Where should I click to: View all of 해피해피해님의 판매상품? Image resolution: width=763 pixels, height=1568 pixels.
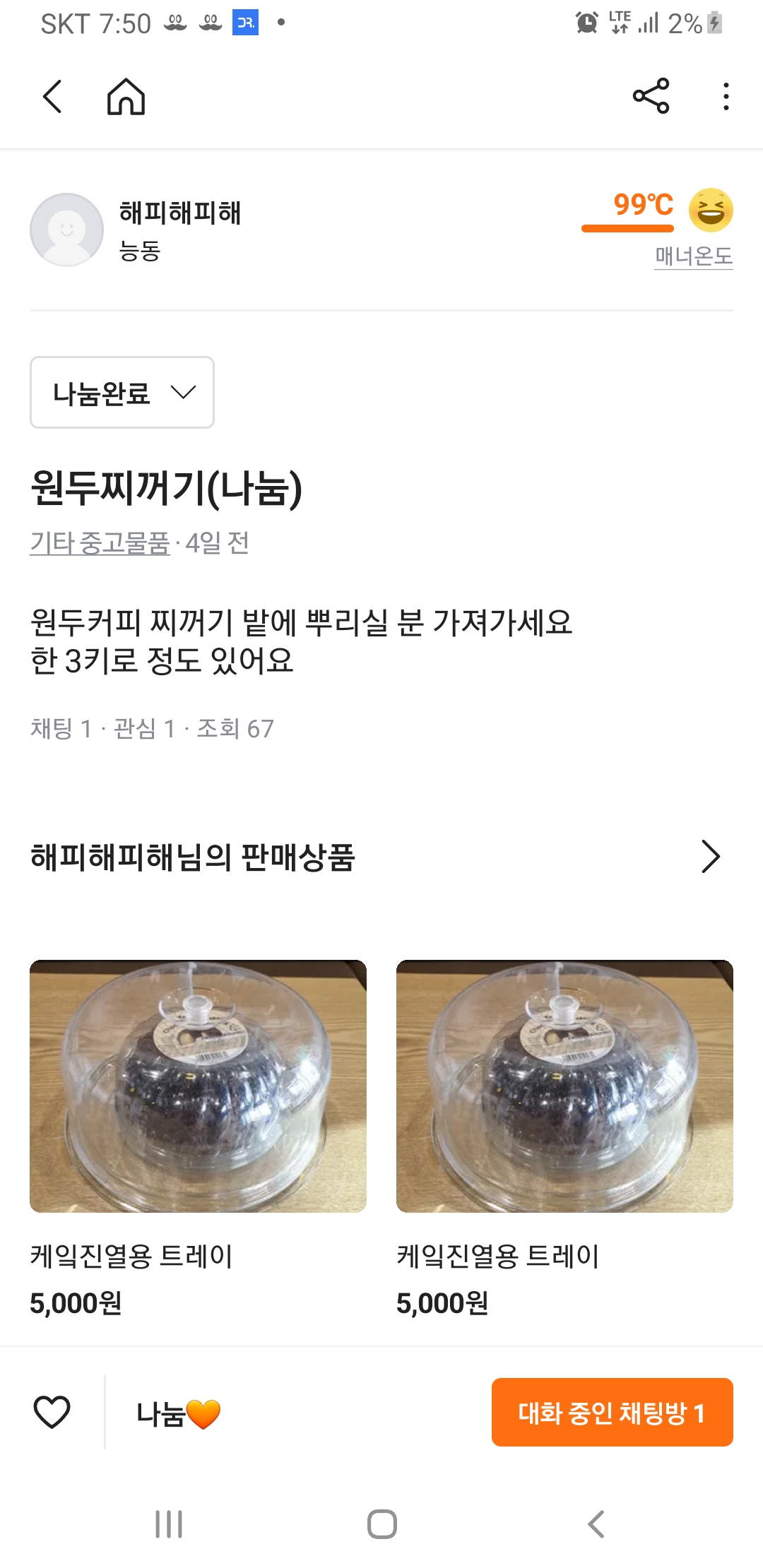710,857
